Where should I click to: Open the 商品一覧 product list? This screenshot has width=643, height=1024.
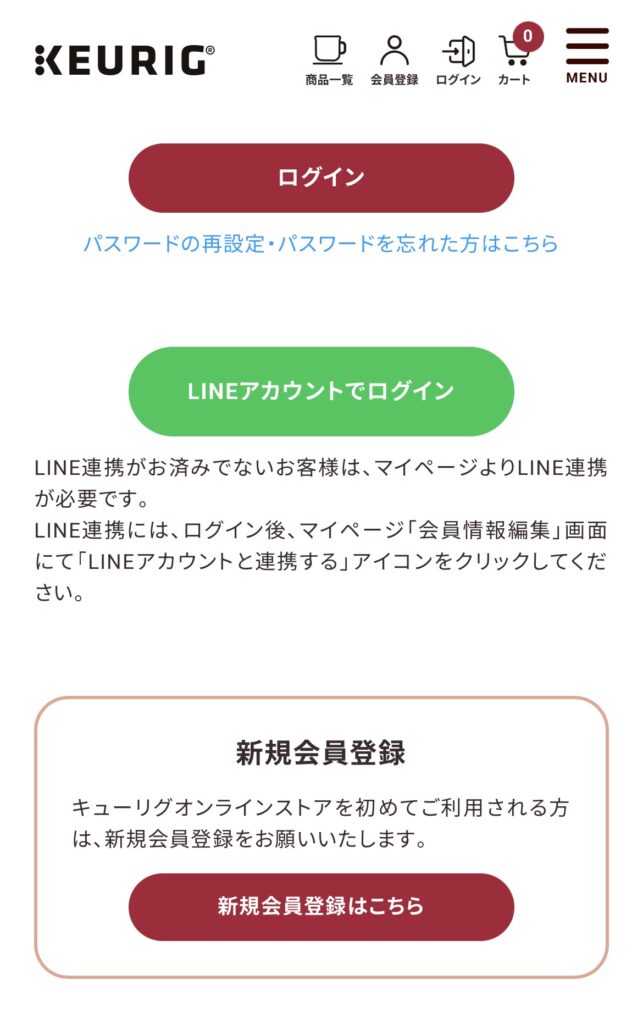coord(329,59)
